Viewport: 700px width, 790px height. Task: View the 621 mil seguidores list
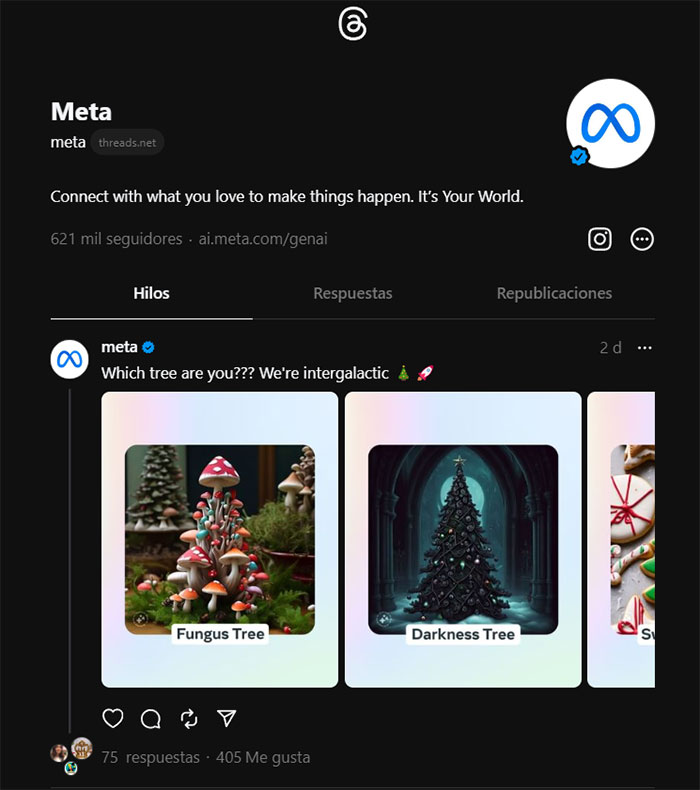pos(116,239)
